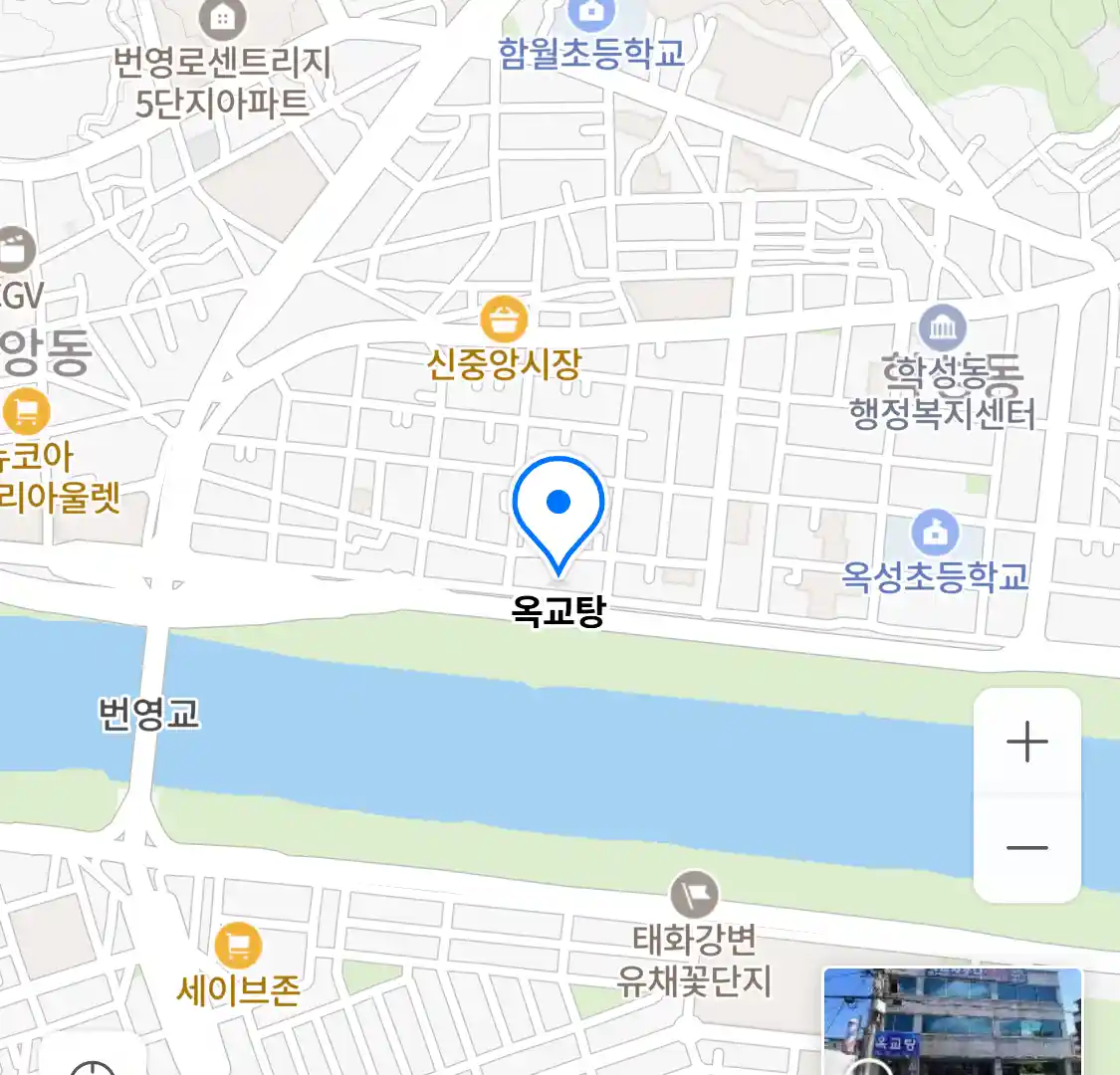Zoom out of the map
The image size is (1120, 1075).
pyautogui.click(x=1026, y=848)
